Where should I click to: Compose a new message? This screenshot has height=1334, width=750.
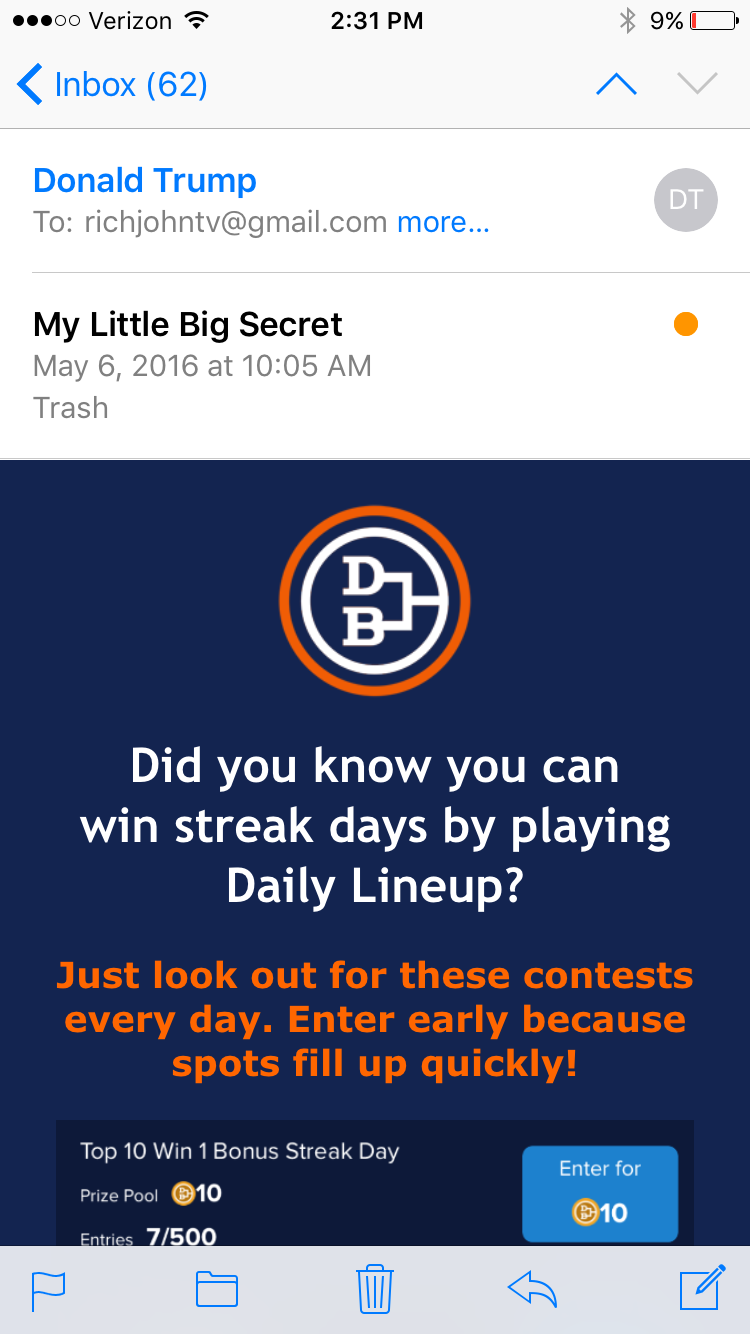(x=701, y=1287)
